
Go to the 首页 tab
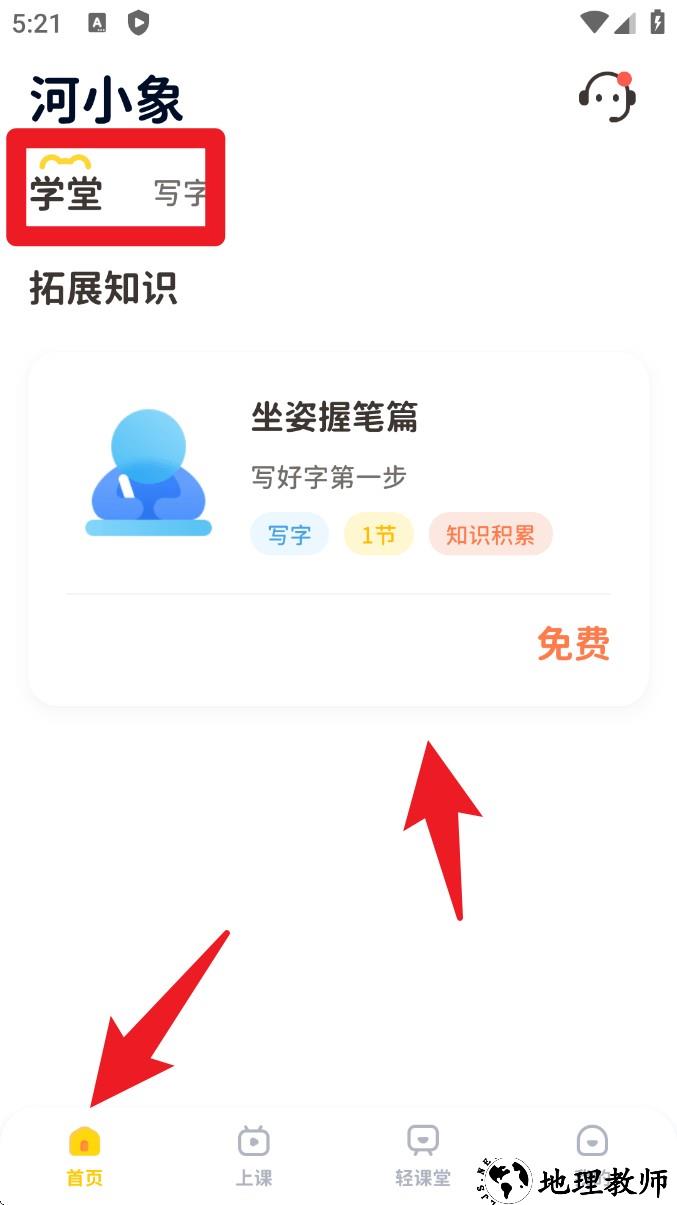coord(84,1156)
